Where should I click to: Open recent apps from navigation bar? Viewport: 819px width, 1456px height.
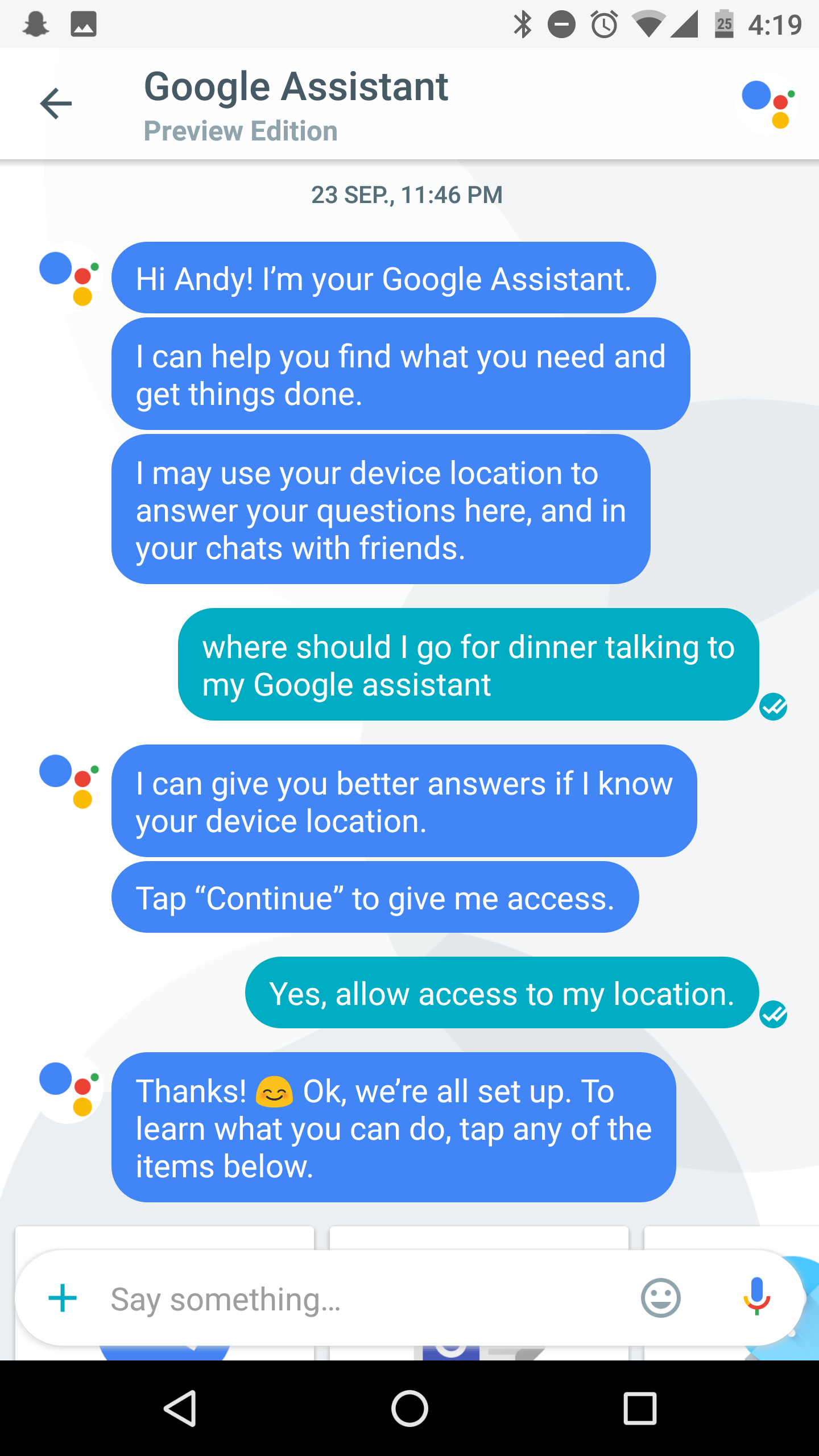640,1409
